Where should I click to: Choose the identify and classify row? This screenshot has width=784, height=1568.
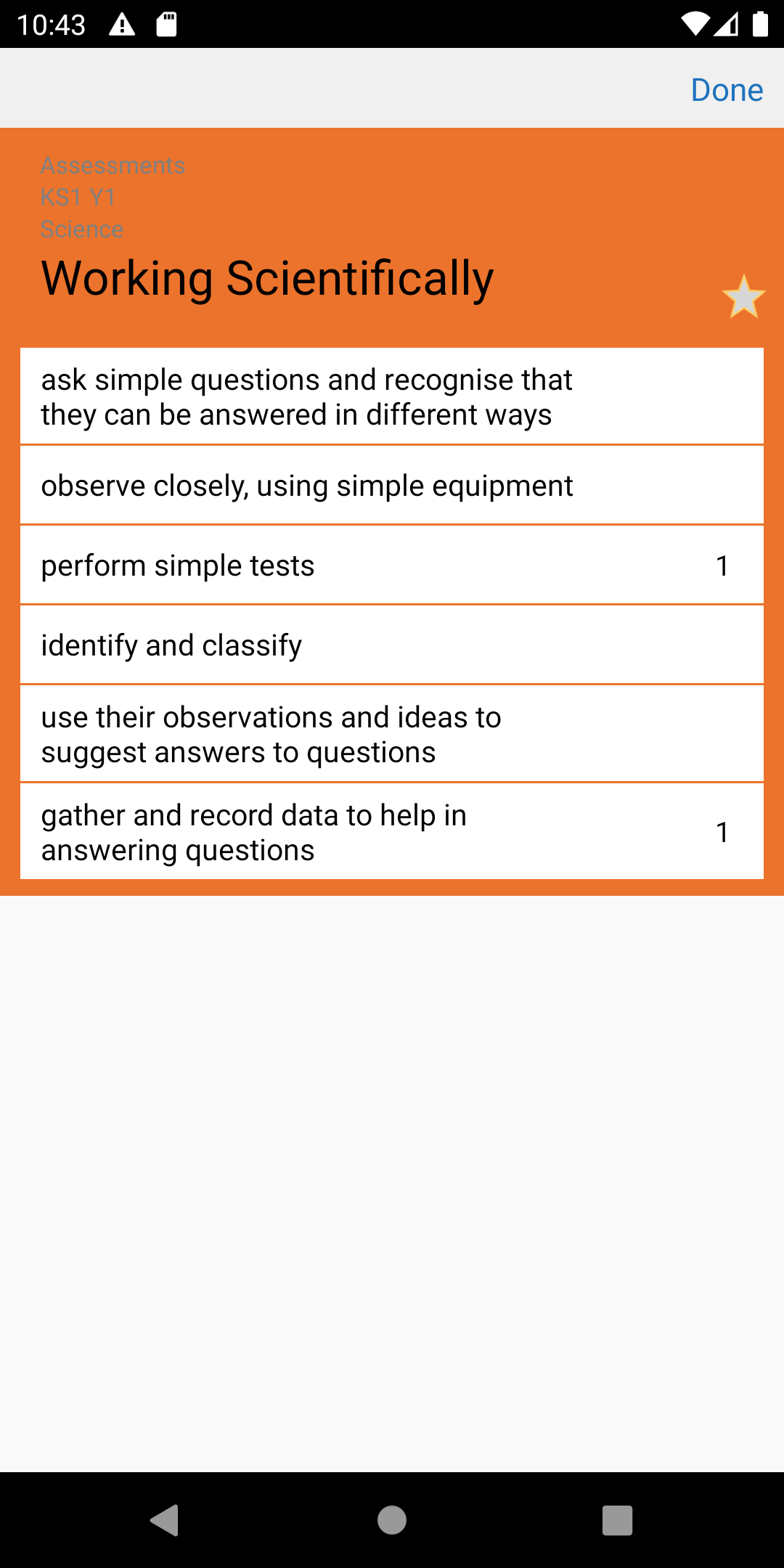click(x=392, y=645)
